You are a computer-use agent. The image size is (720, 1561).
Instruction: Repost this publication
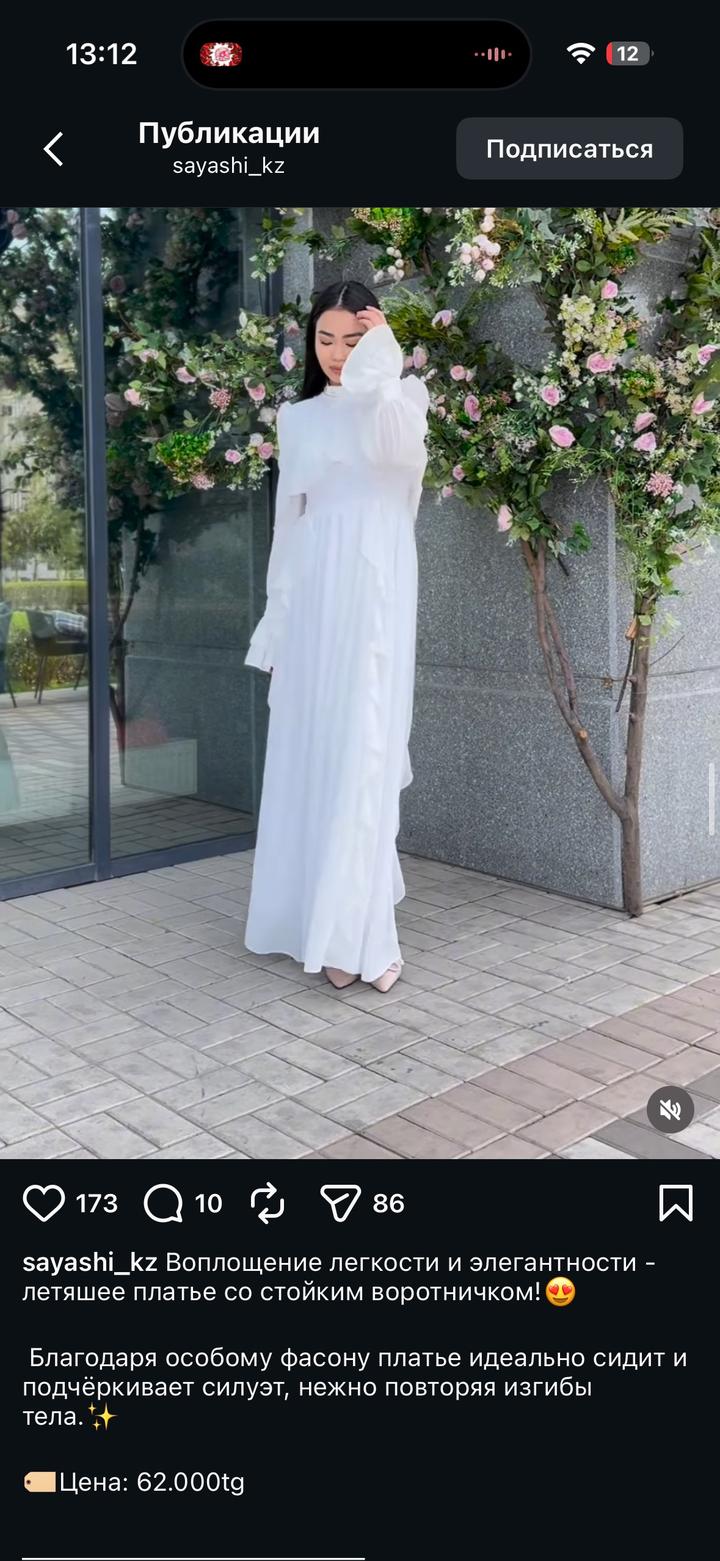[x=268, y=1203]
